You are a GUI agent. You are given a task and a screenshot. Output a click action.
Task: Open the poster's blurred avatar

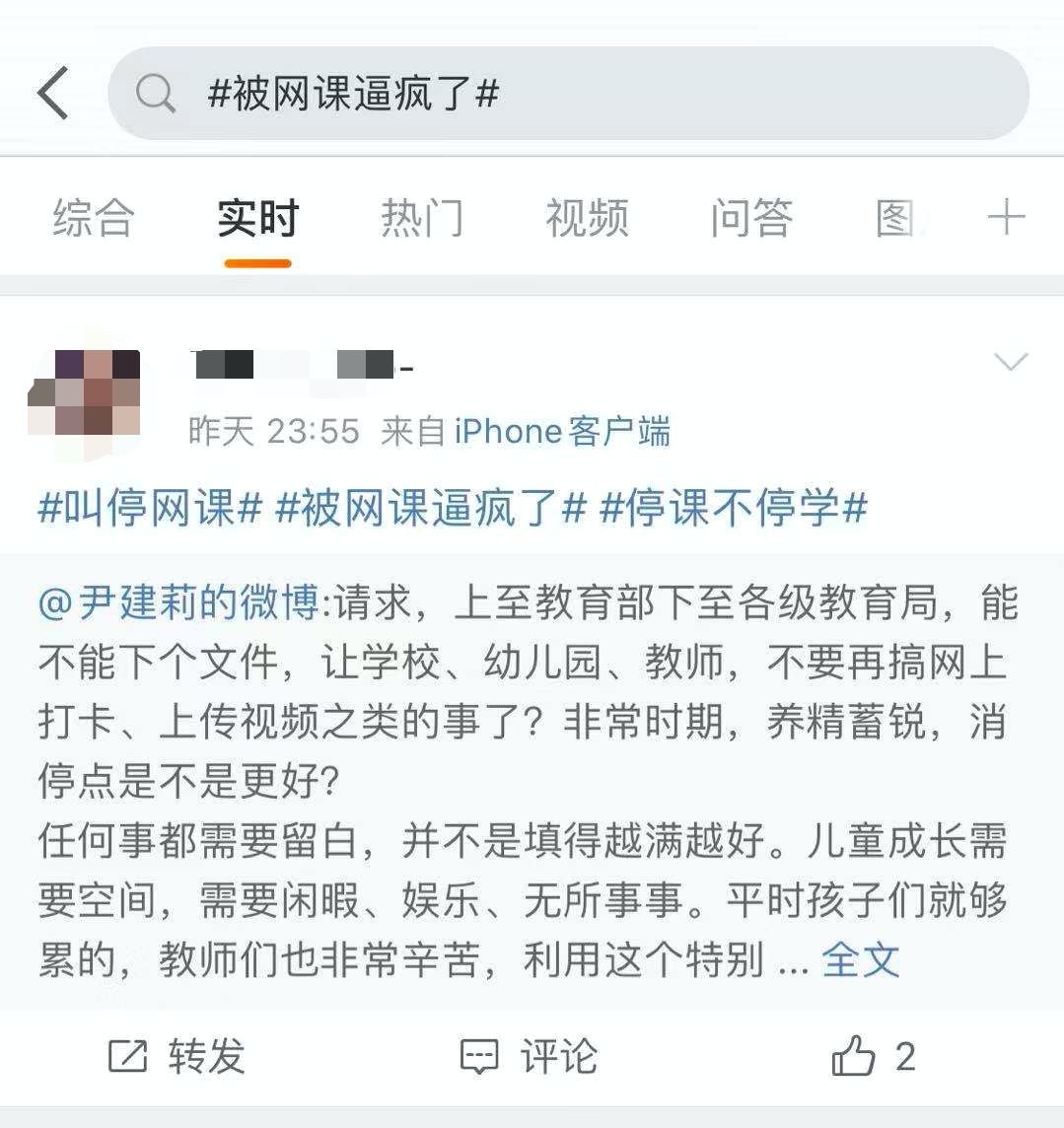85,392
